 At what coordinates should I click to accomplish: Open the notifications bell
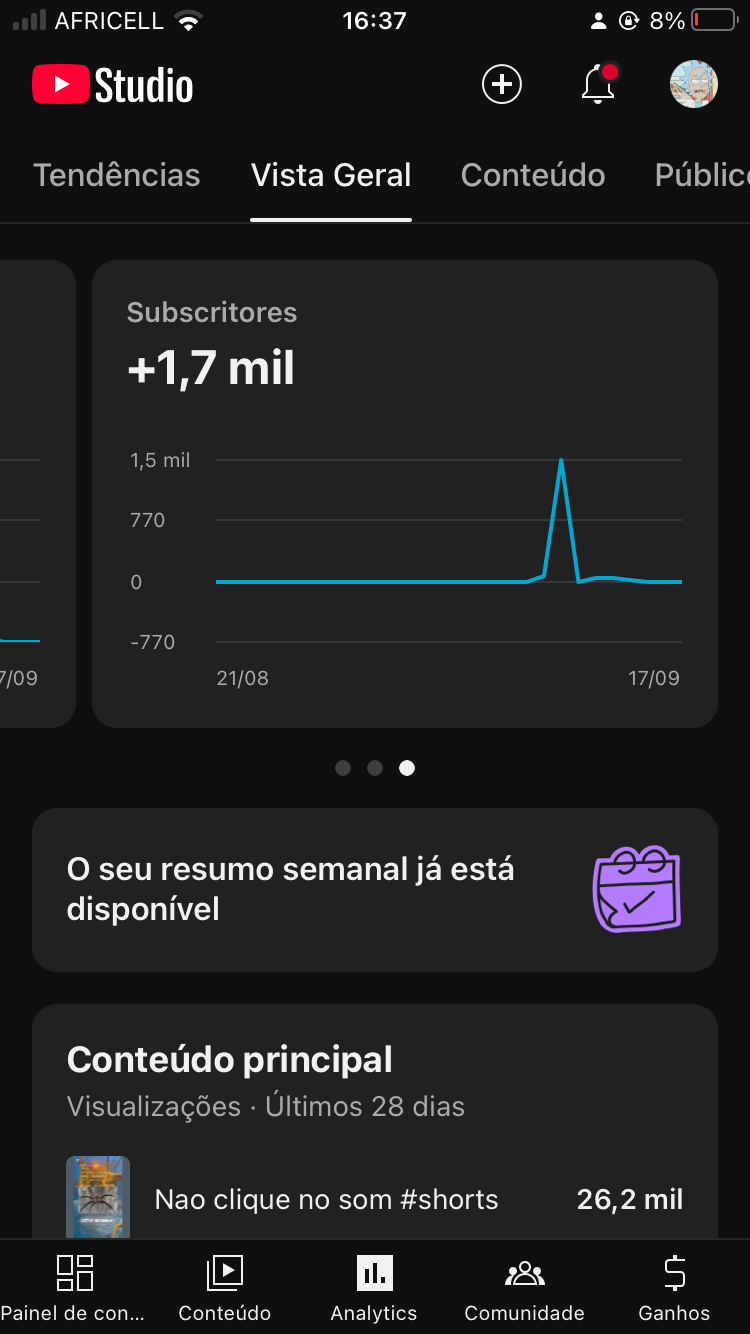[598, 85]
